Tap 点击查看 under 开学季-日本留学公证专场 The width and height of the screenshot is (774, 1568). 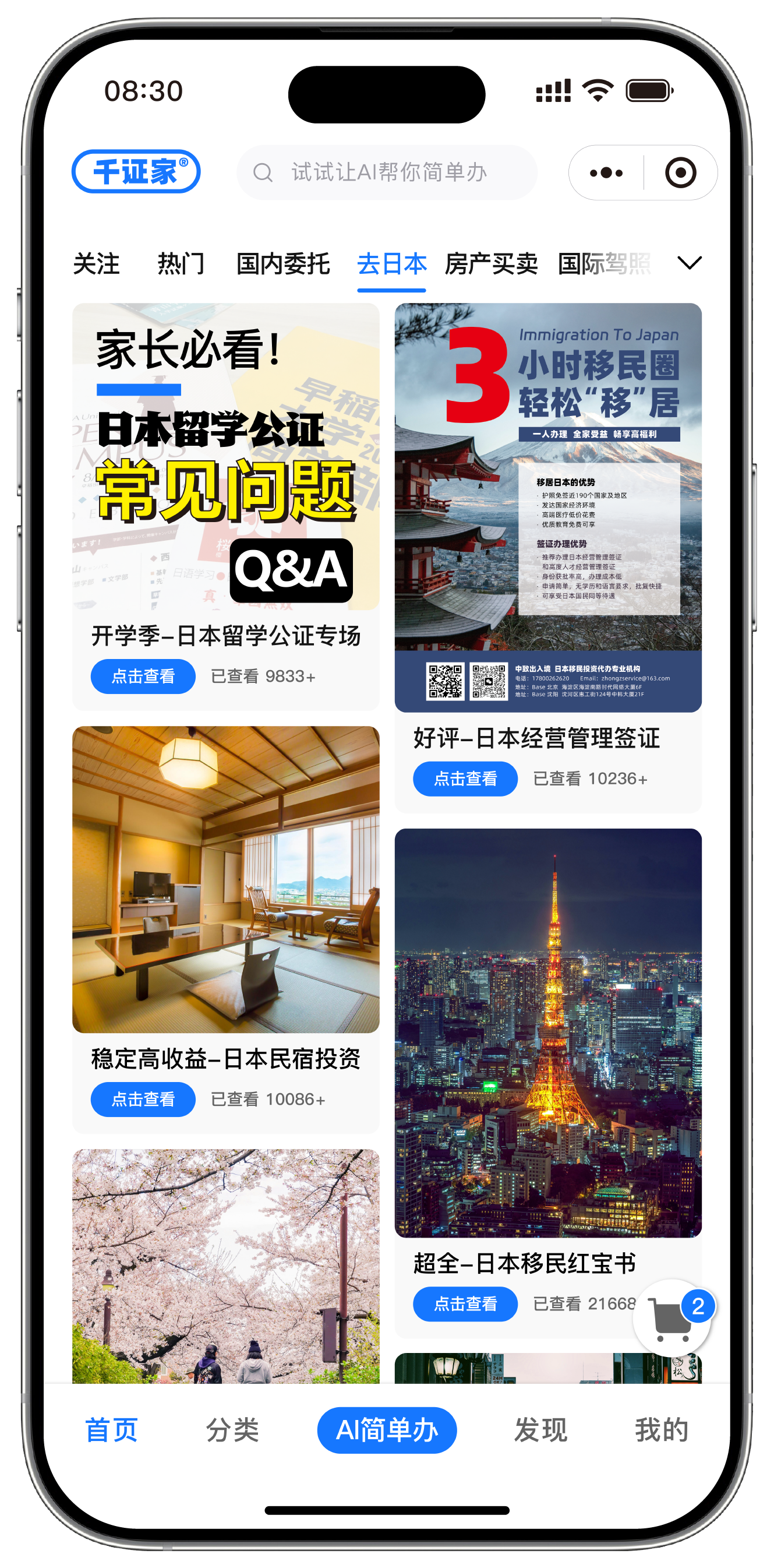143,676
